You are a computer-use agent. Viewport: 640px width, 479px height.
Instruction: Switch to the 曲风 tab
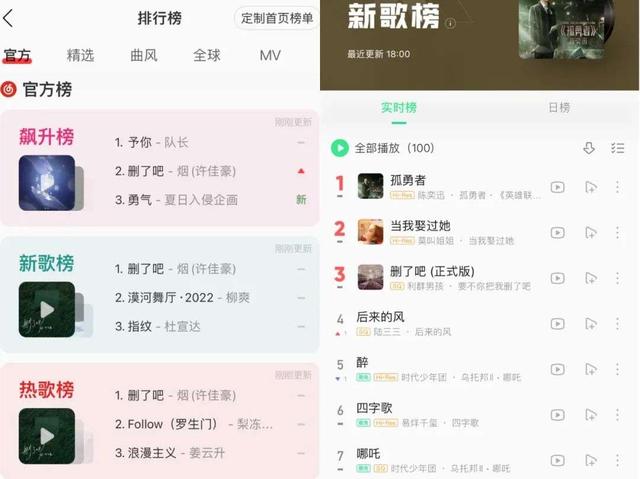pyautogui.click(x=144, y=55)
